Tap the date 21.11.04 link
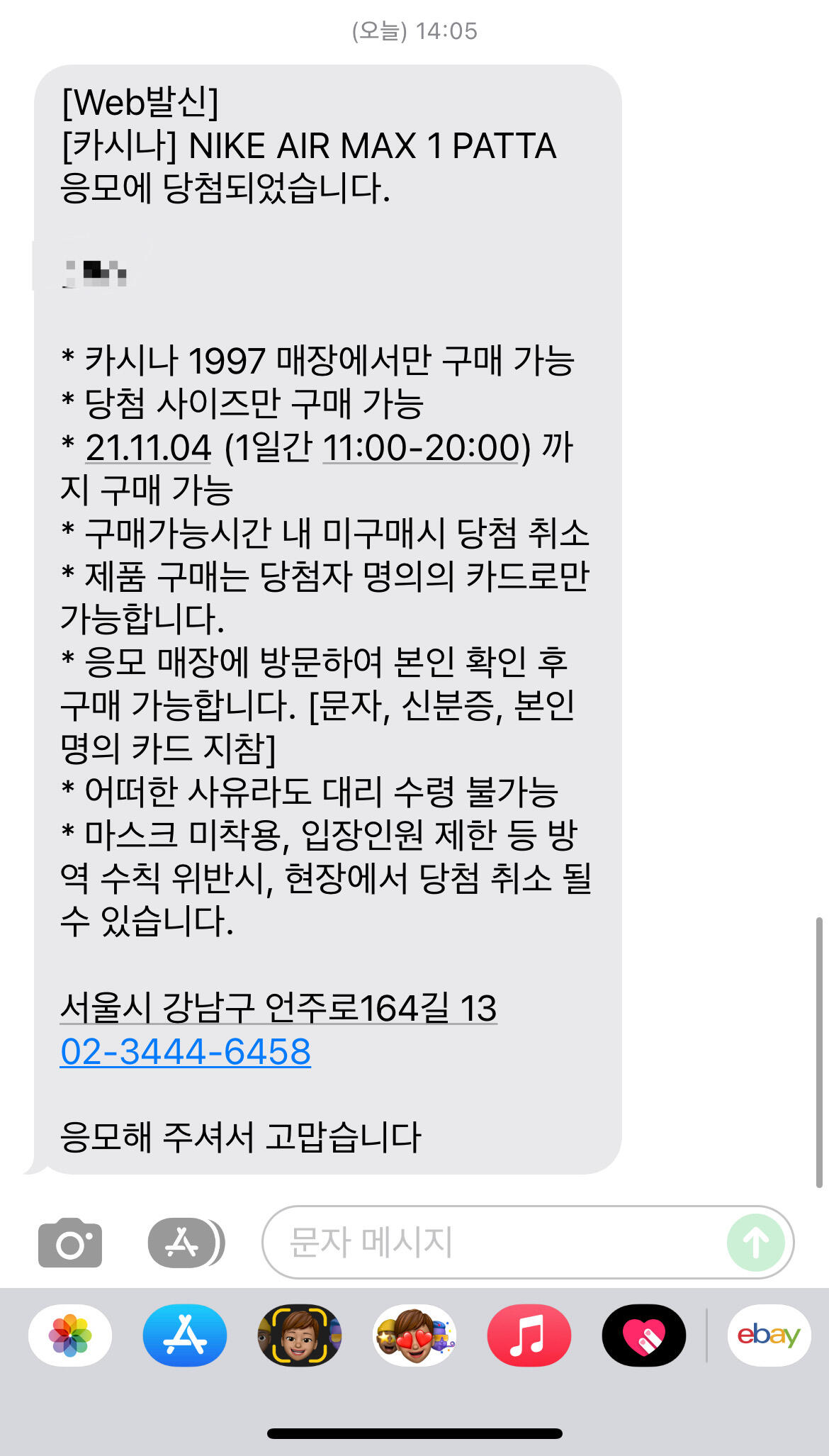Image resolution: width=829 pixels, height=1456 pixels. point(148,447)
